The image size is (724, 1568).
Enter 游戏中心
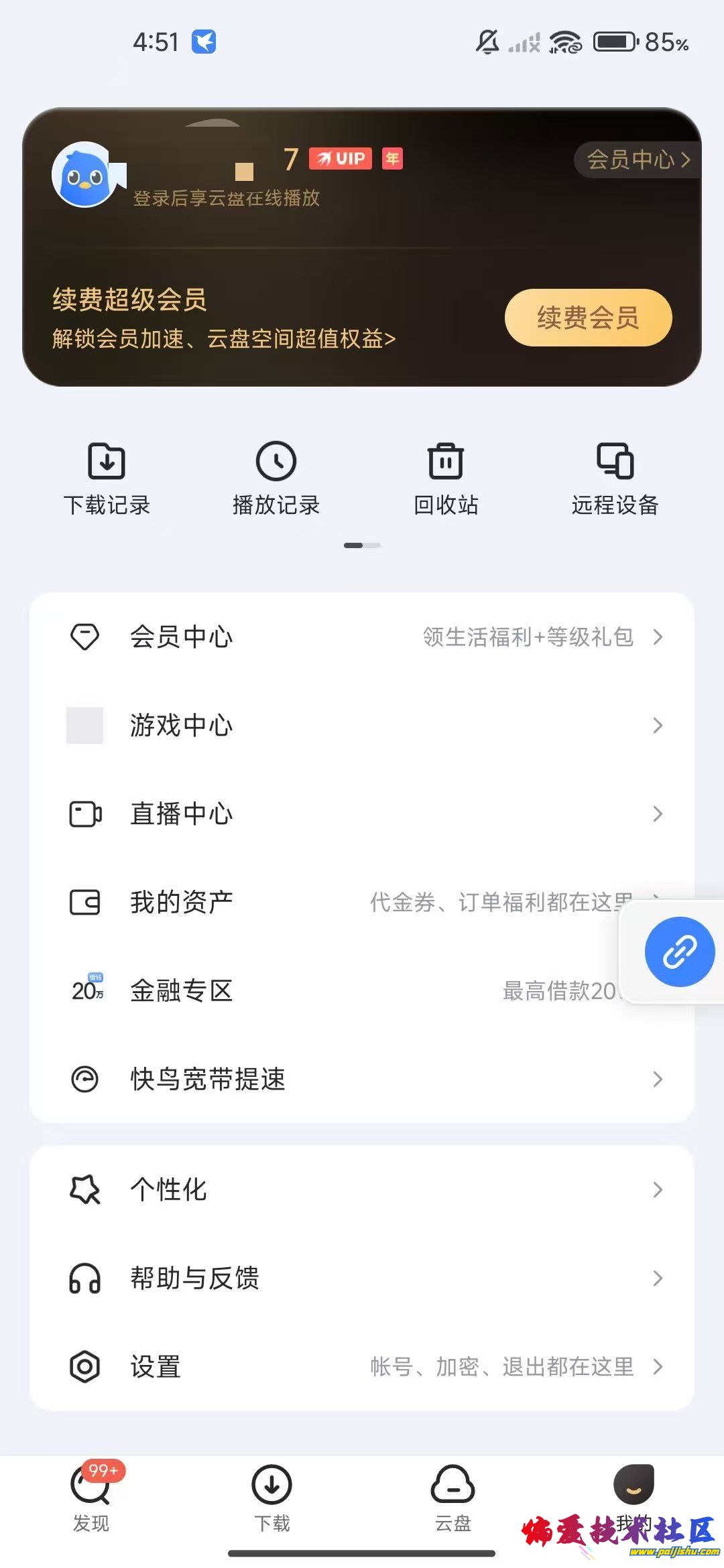coord(362,725)
